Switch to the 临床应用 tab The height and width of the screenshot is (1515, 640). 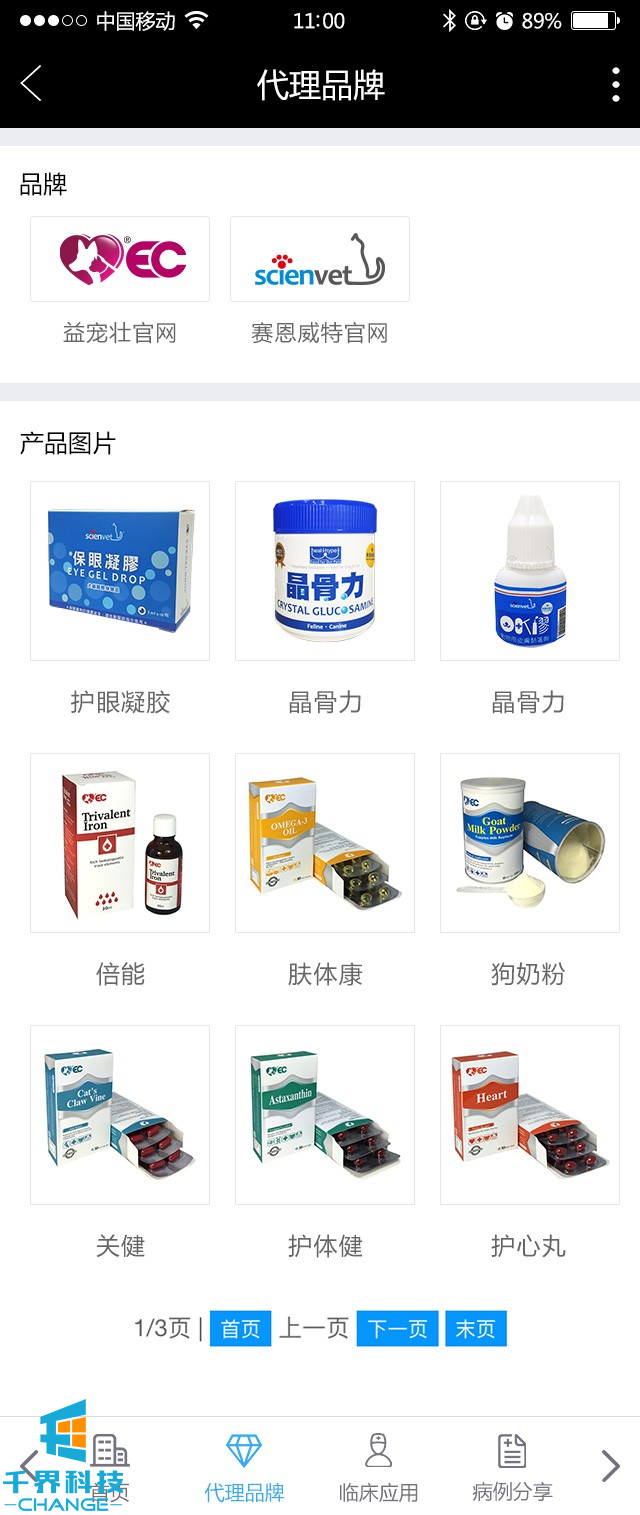click(378, 1467)
